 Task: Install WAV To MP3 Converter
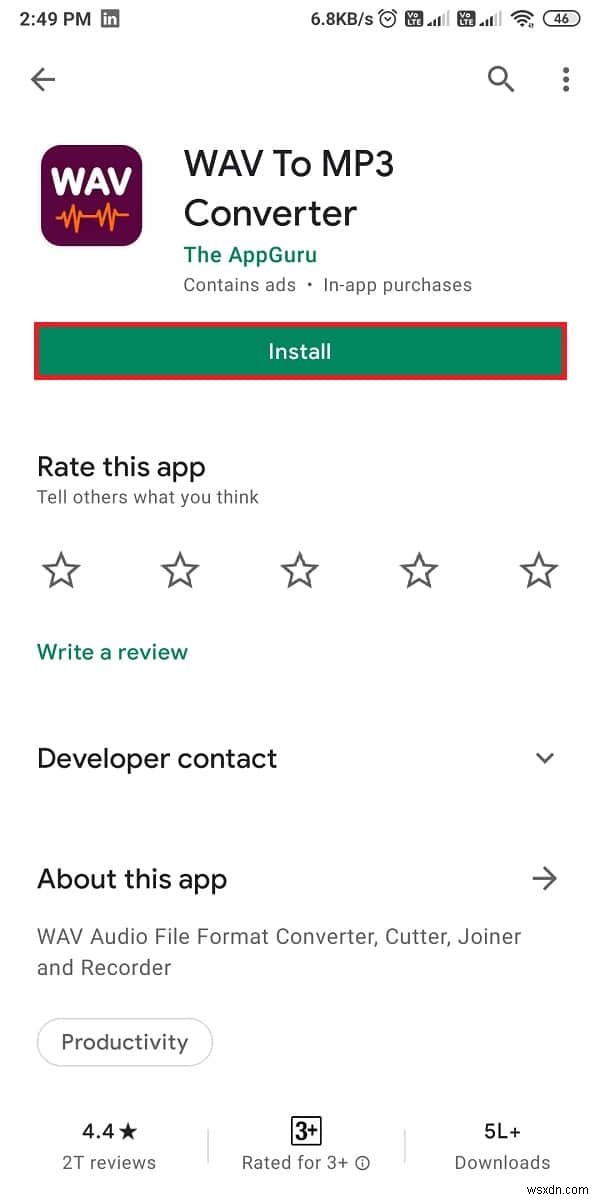tap(300, 352)
